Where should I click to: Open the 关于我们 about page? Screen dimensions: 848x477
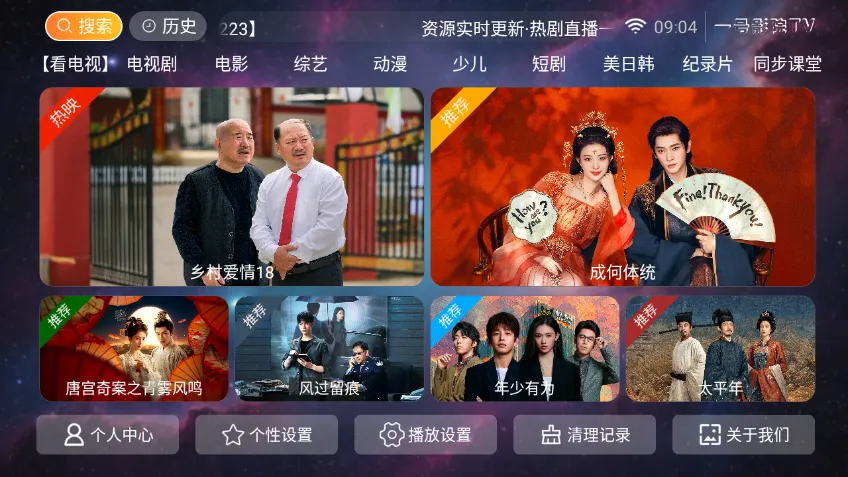(x=743, y=435)
